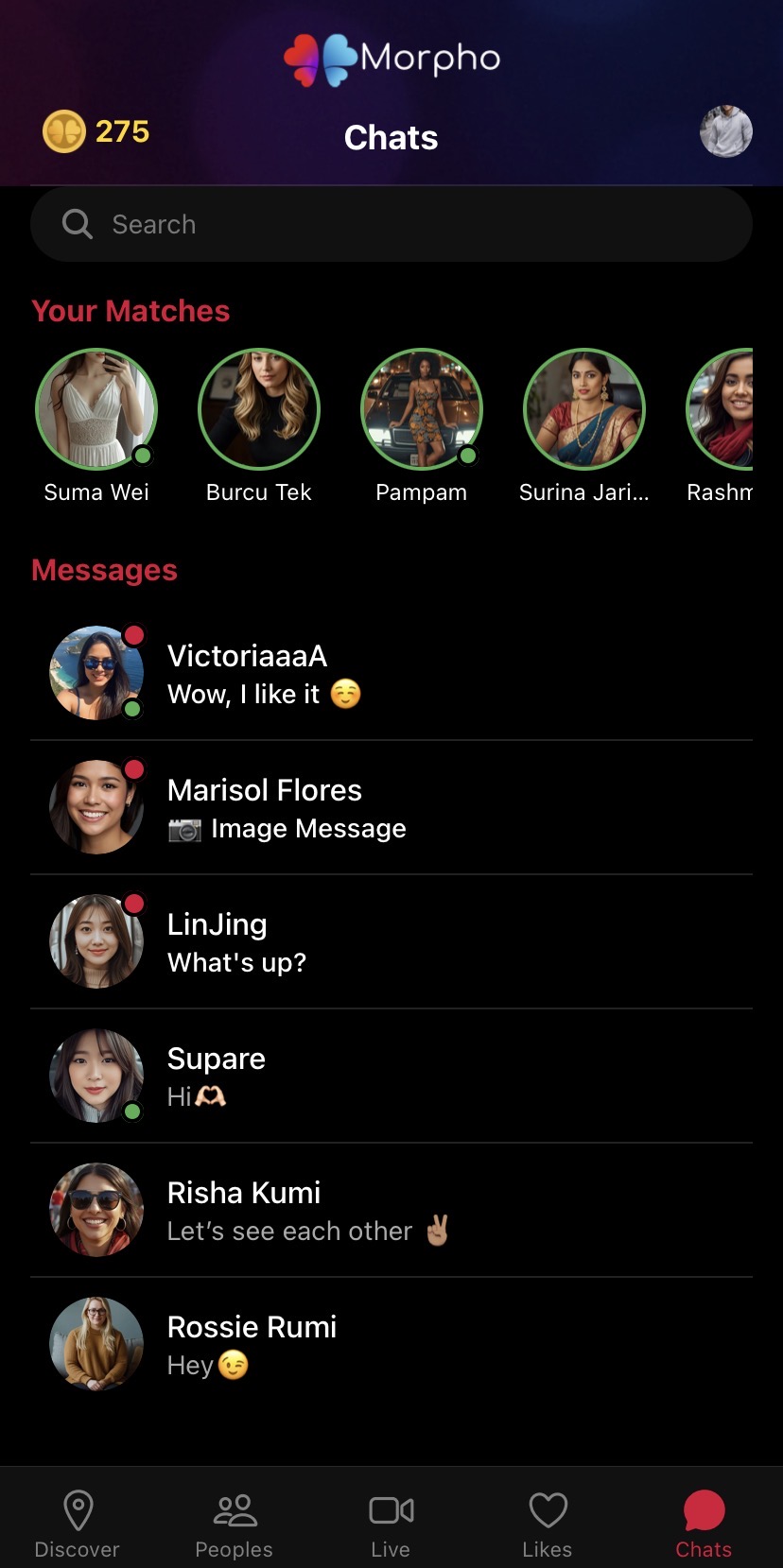
Task: Open the Likes tab
Action: (x=548, y=1522)
